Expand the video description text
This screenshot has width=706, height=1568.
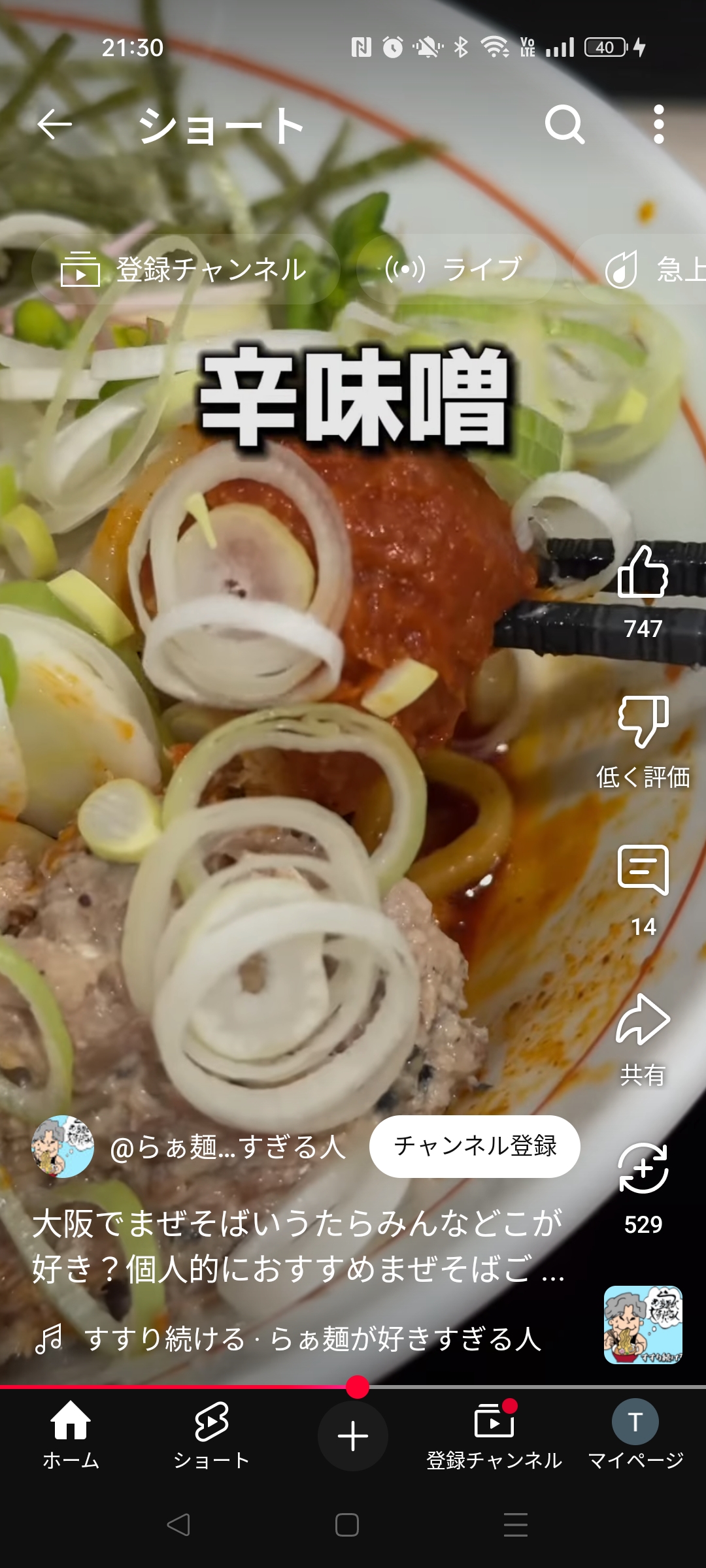pos(297,1245)
